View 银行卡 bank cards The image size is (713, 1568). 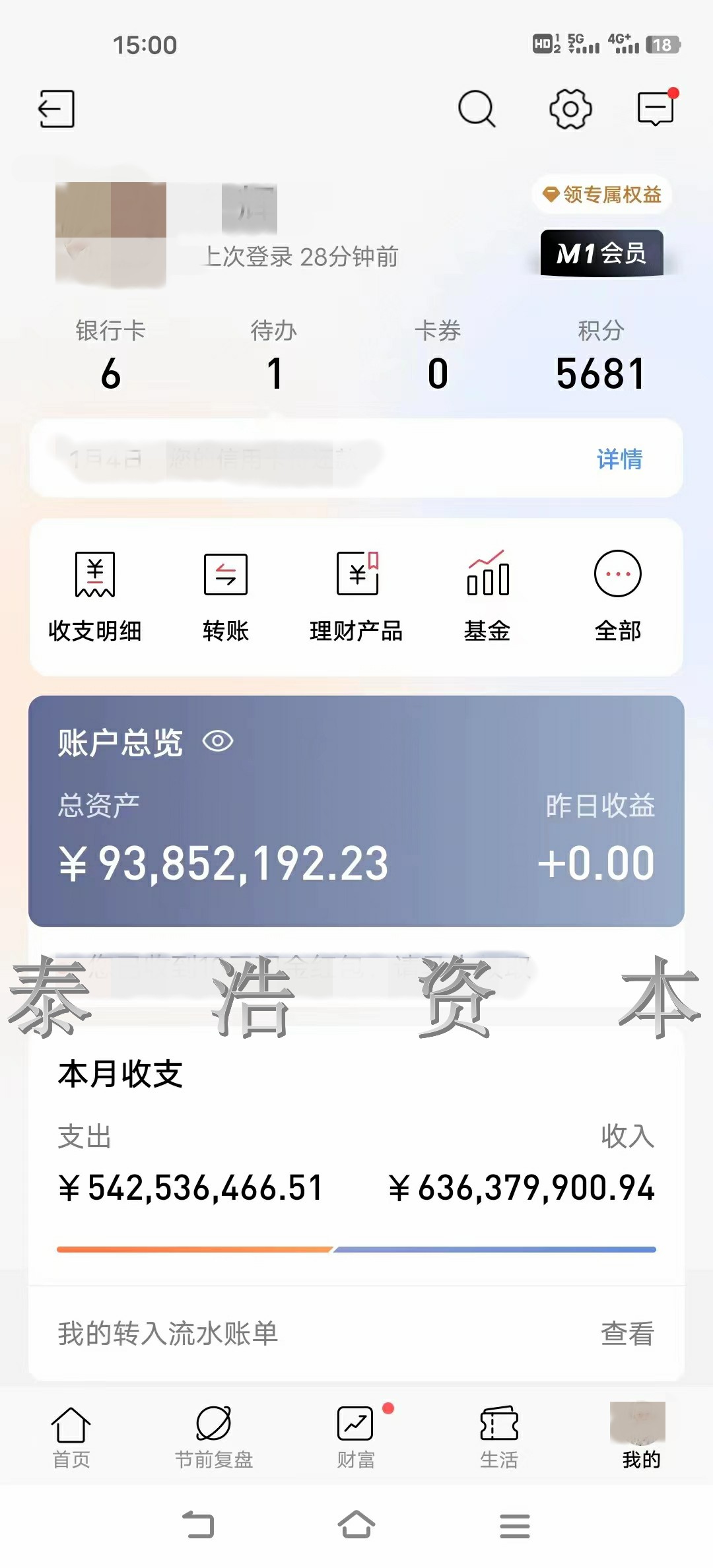click(x=110, y=356)
